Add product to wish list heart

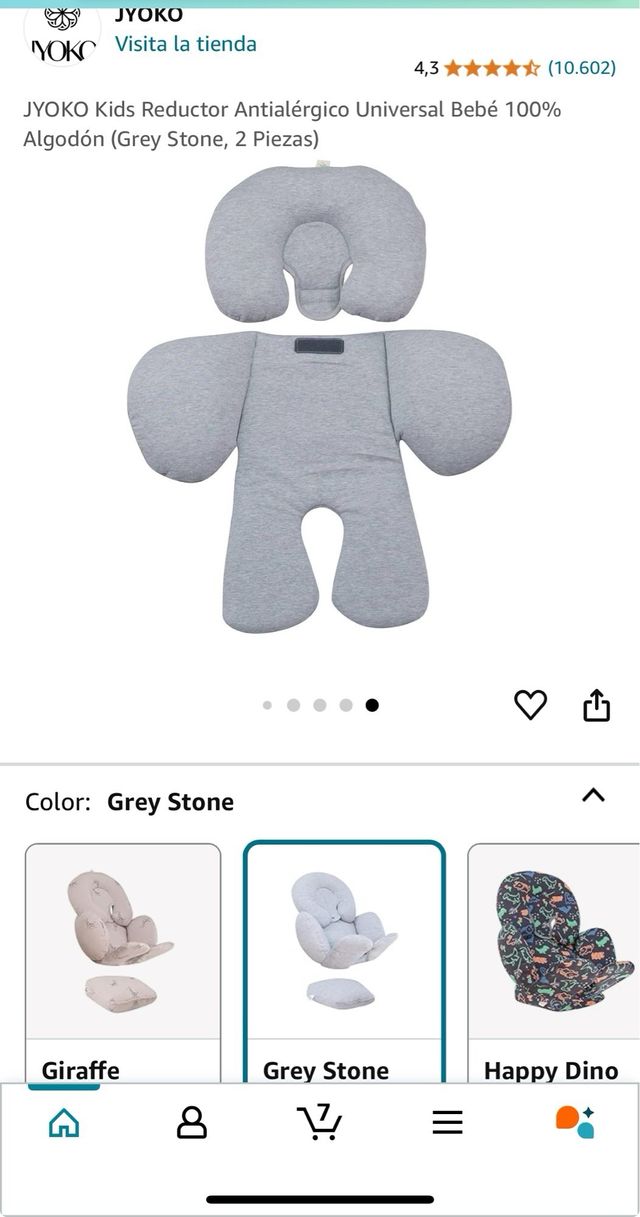pyautogui.click(x=530, y=705)
